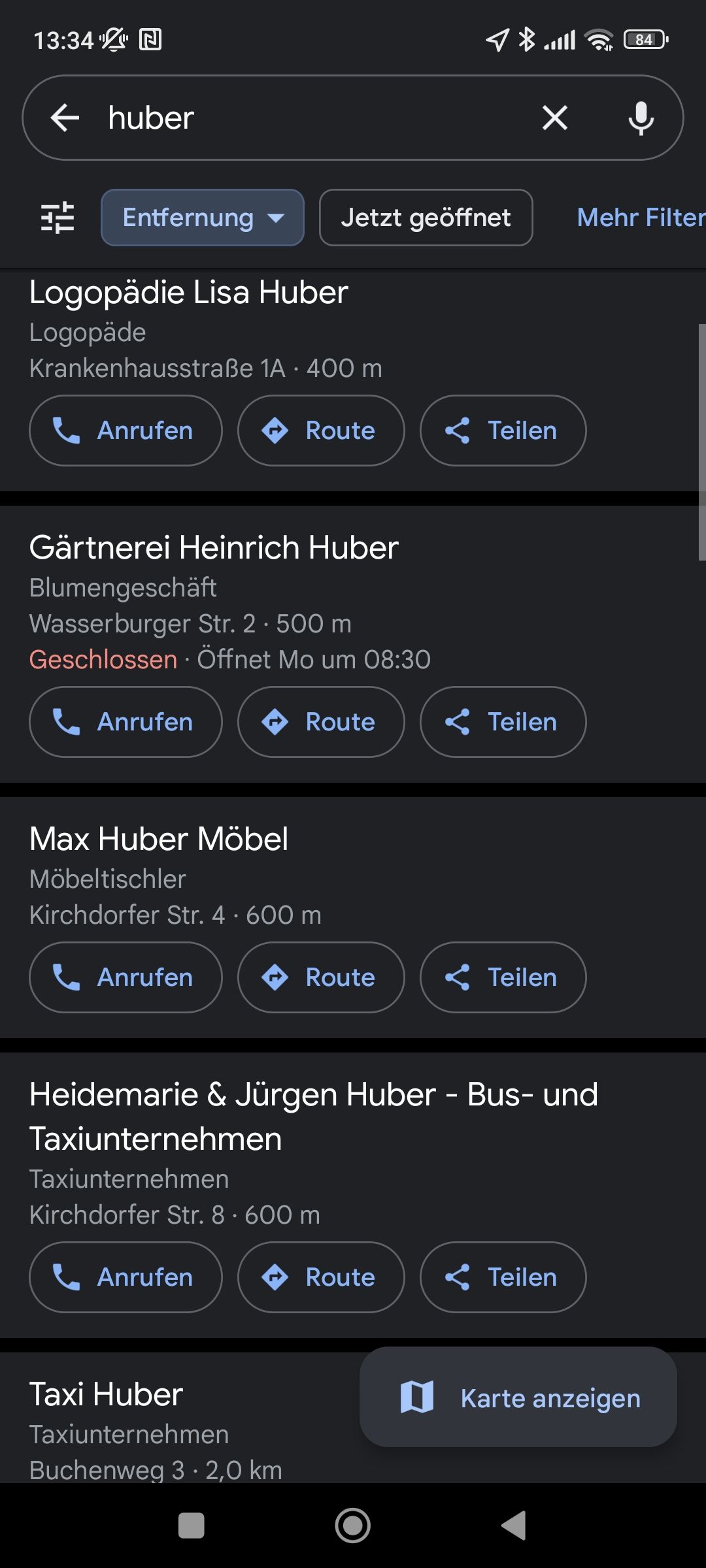Get route to Logopädie Lisa Huber
Image resolution: width=706 pixels, height=1568 pixels.
tap(320, 431)
